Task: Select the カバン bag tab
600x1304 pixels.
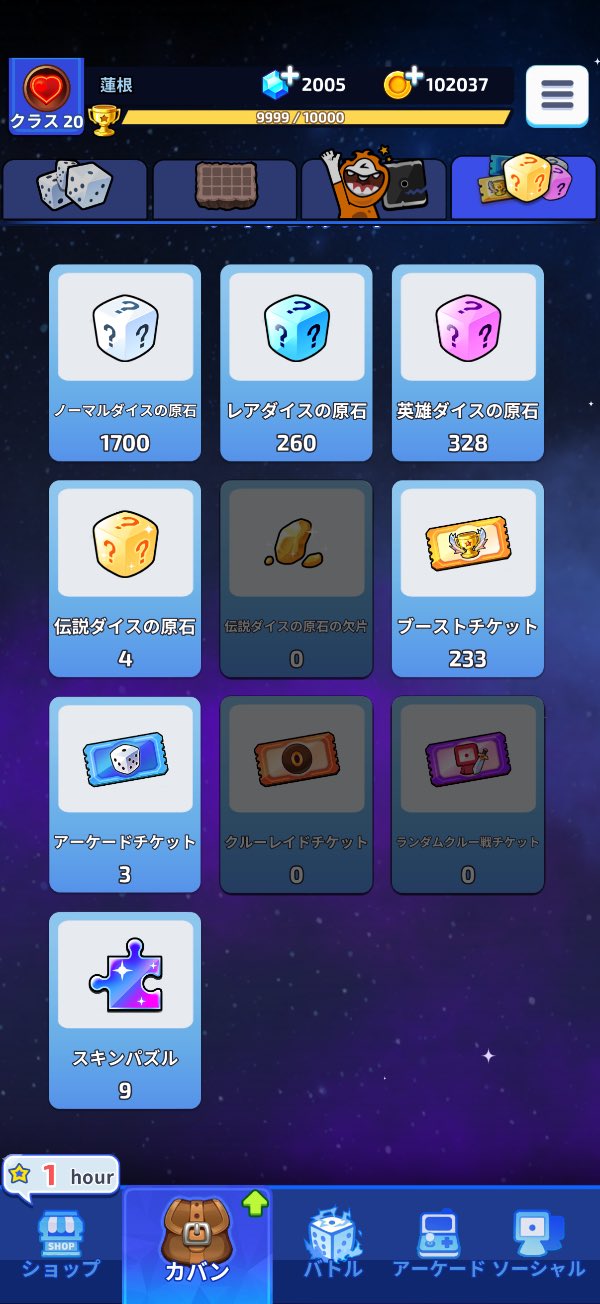Action: 197,1245
